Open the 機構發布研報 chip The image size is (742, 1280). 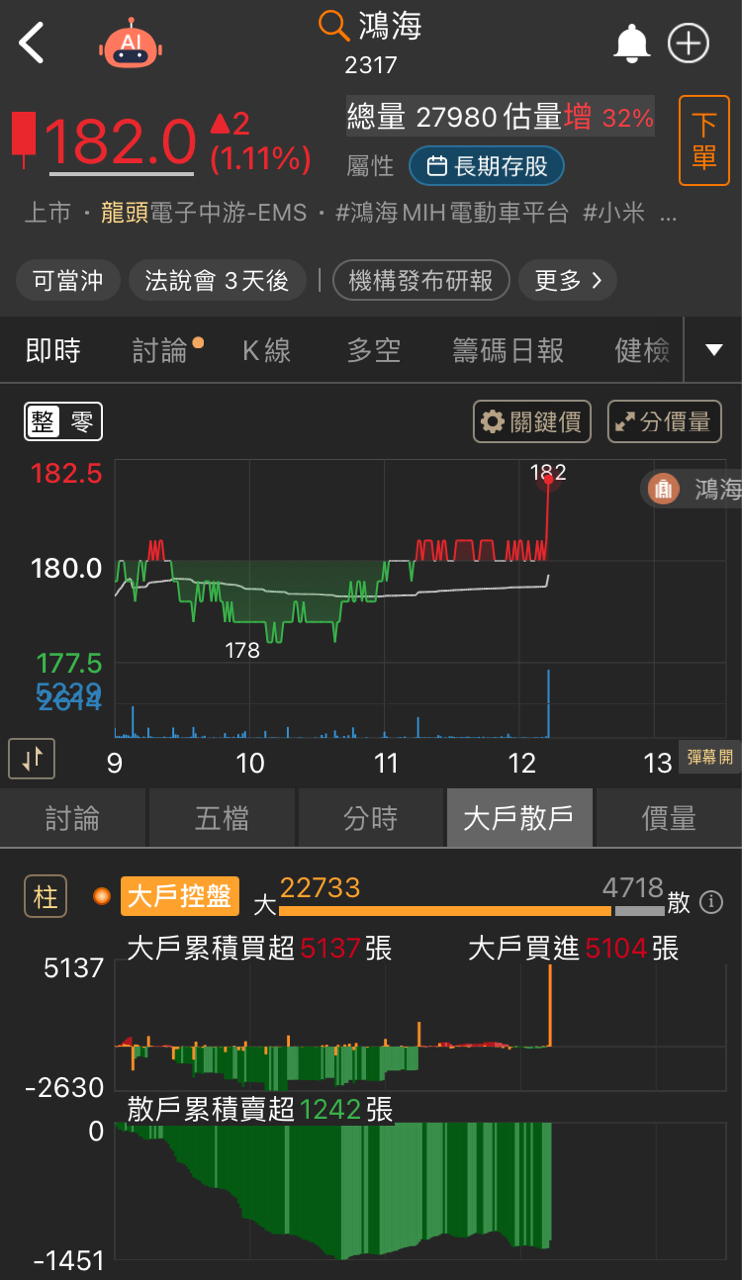pos(421,281)
